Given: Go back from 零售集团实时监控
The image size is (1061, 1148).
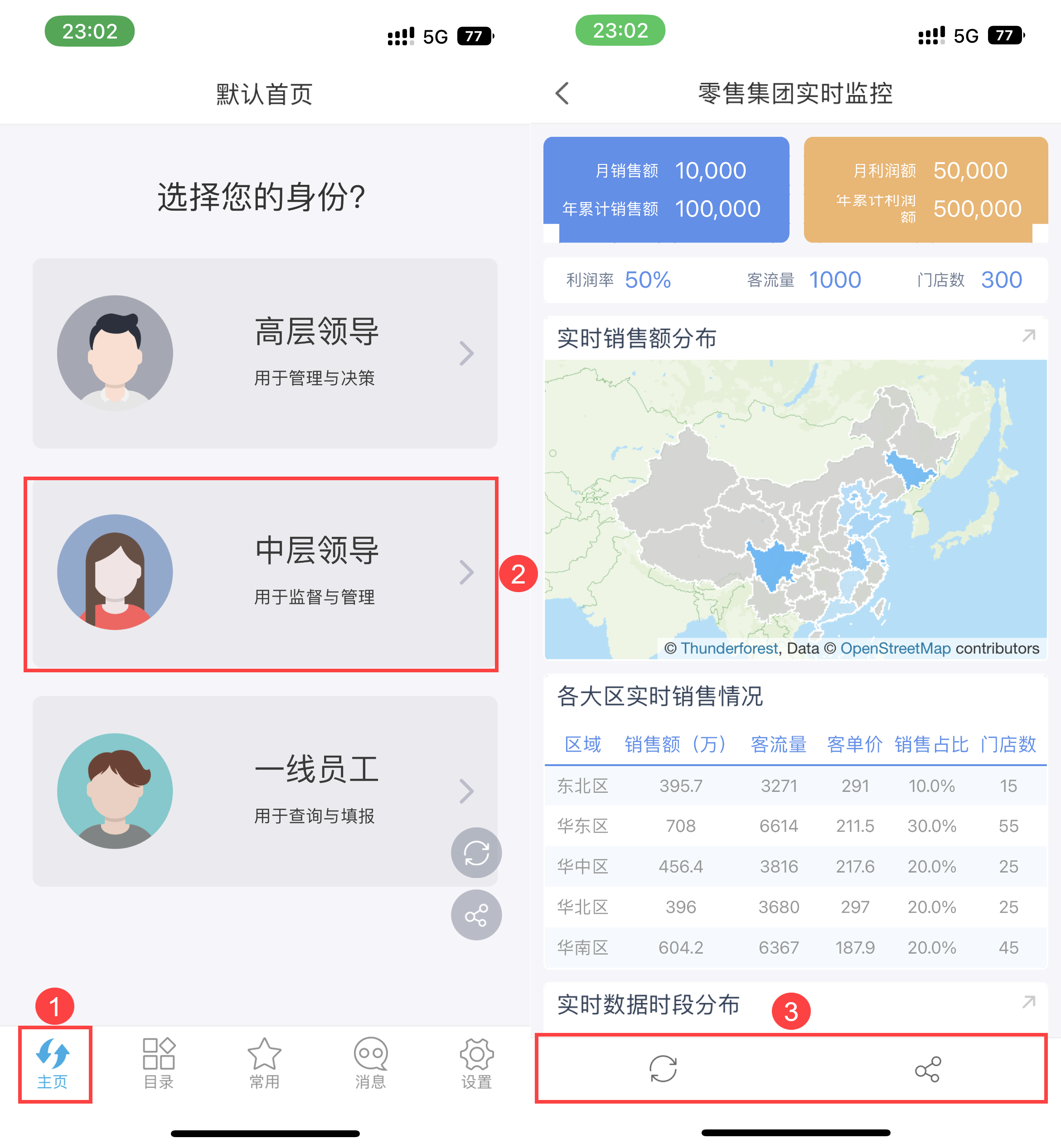Looking at the screenshot, I should click(562, 94).
